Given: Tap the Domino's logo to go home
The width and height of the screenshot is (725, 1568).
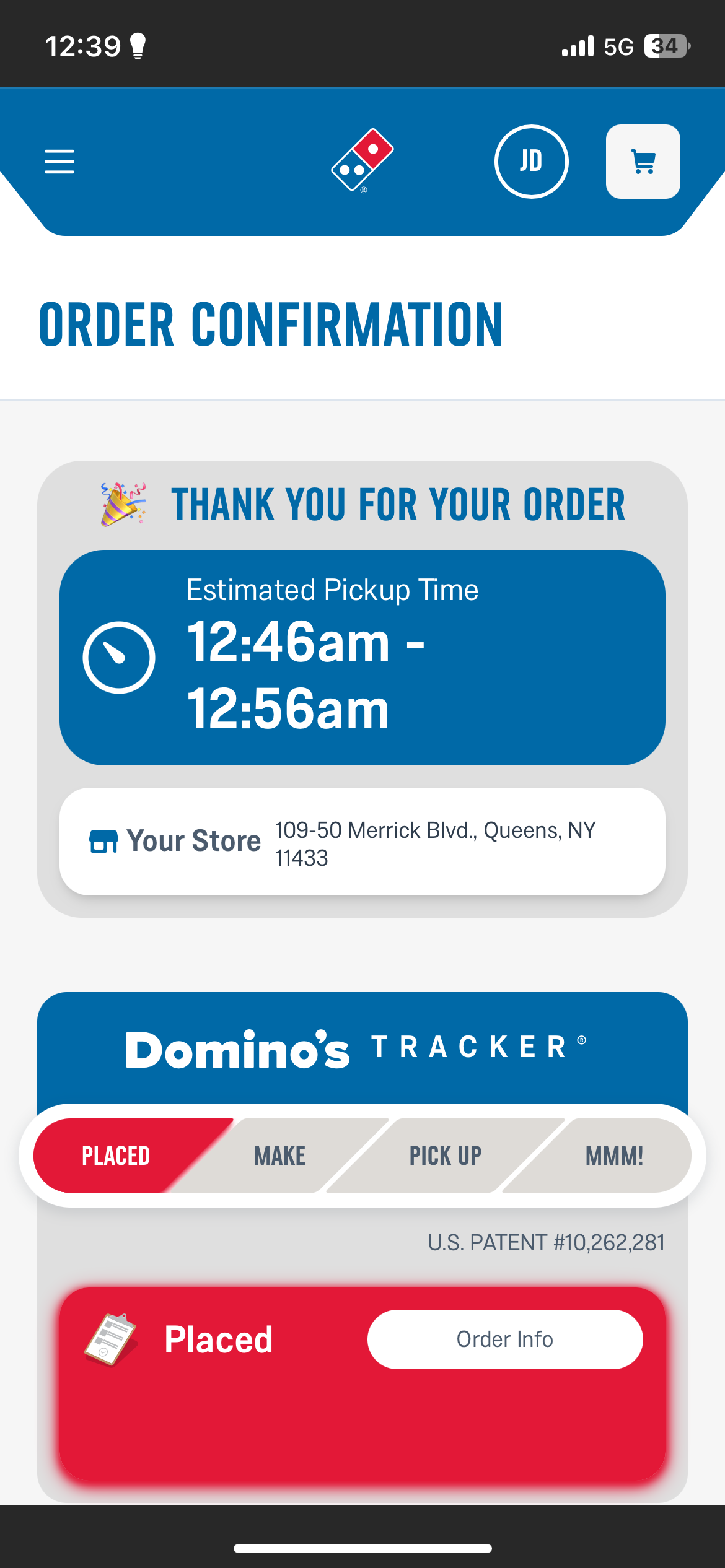Looking at the screenshot, I should click(362, 160).
